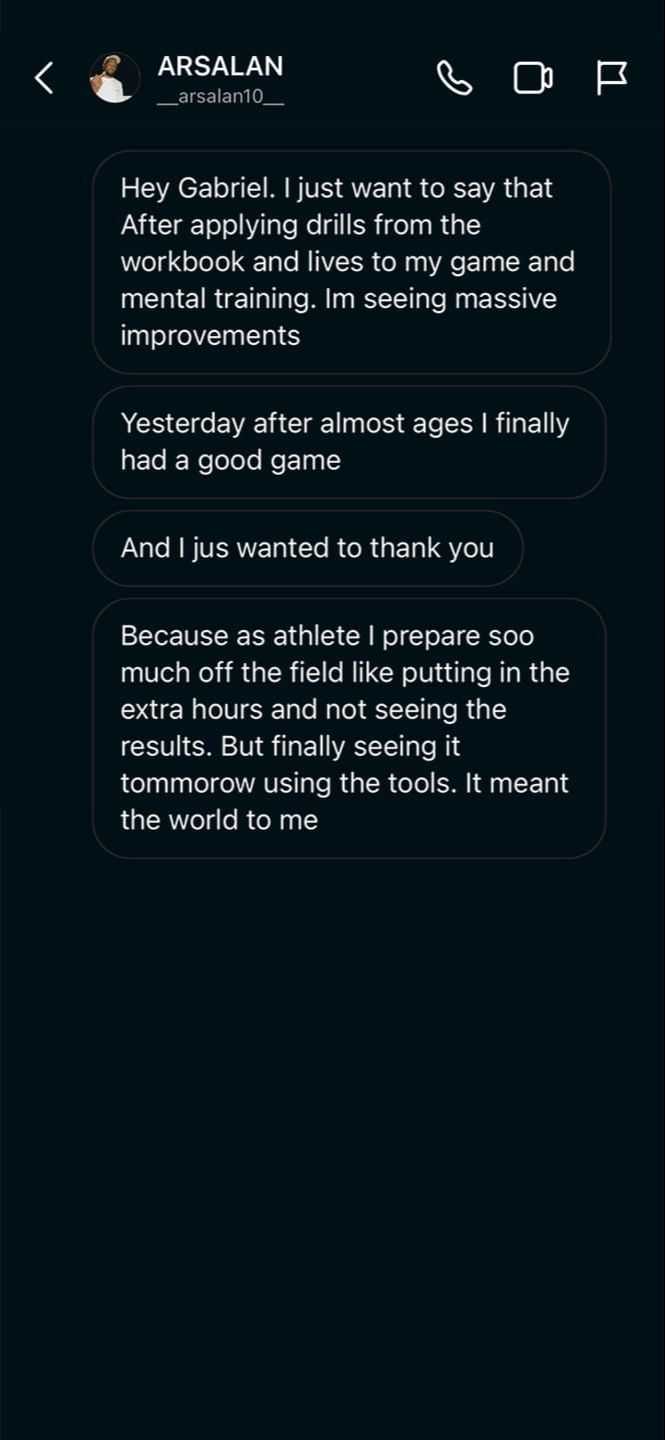
Task: Open ARSALAN chat details from the name
Action: pyautogui.click(x=220, y=67)
